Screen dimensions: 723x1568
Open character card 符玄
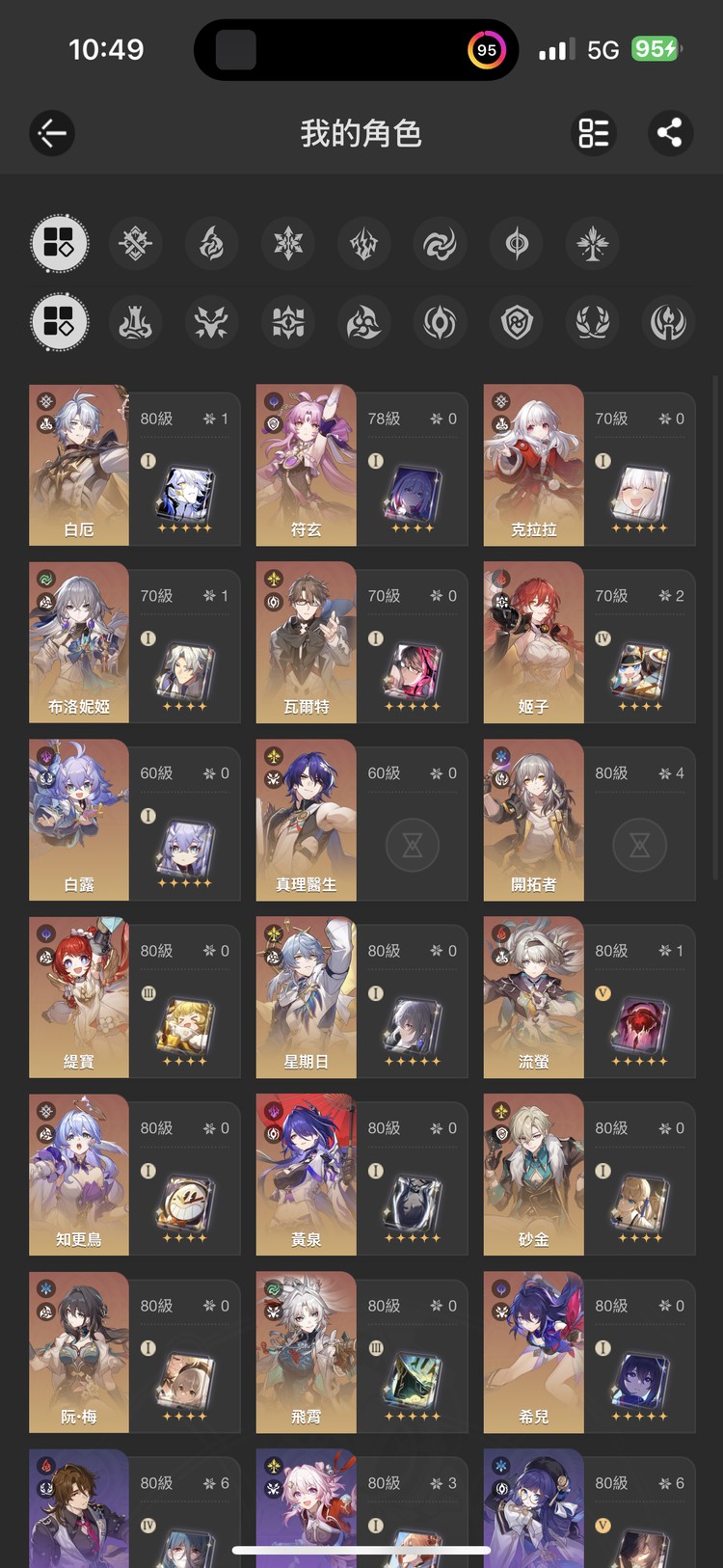tap(361, 466)
